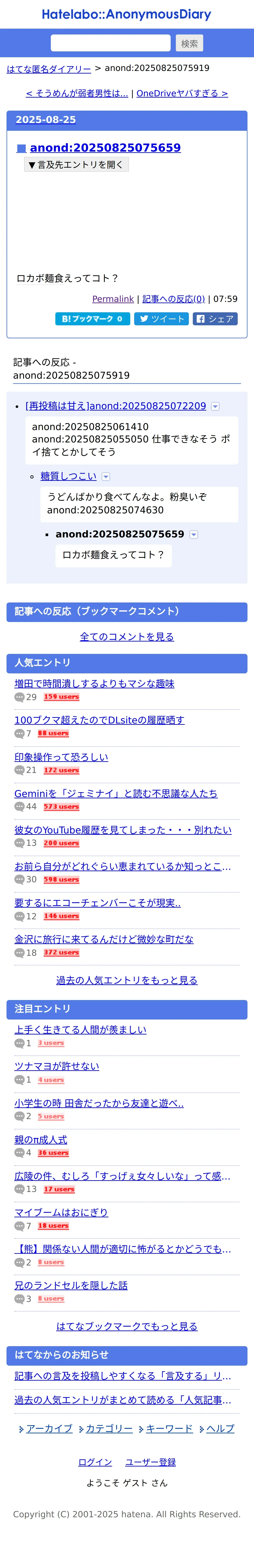The width and height of the screenshot is (254, 1568).
Task: Open the はてな匿名ダイアリー breadcrumb link
Action: (49, 69)
